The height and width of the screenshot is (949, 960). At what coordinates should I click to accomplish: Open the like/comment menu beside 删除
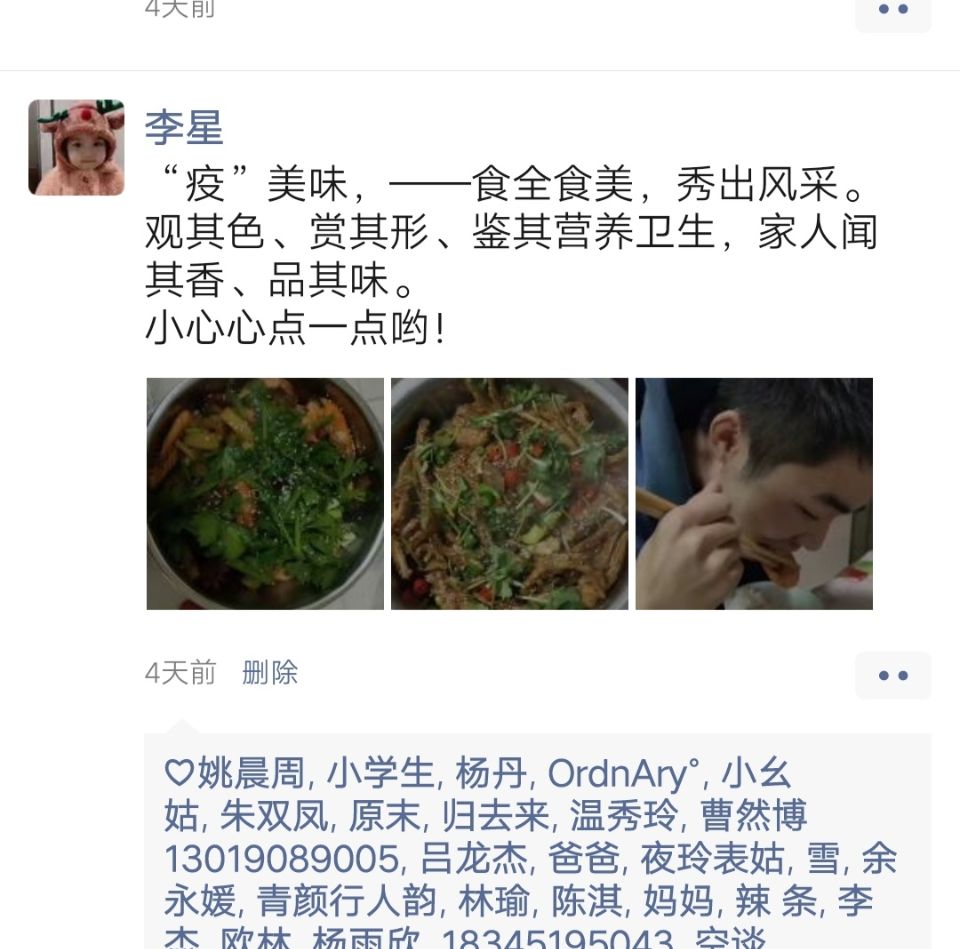892,675
